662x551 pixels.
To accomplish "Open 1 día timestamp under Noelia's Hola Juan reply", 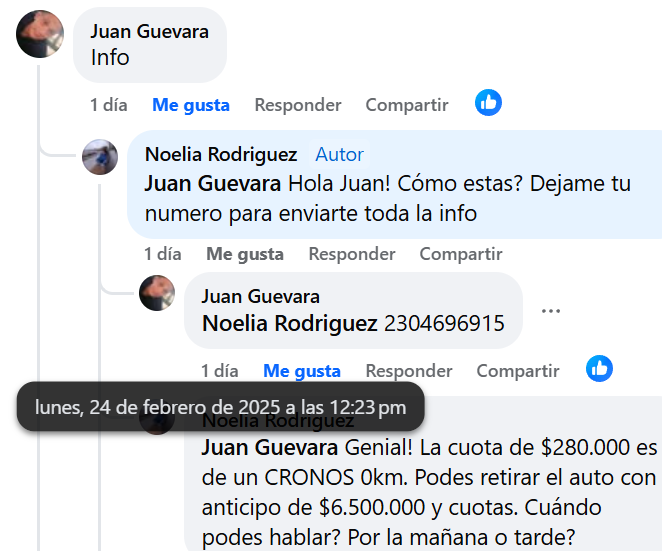I will [162, 254].
